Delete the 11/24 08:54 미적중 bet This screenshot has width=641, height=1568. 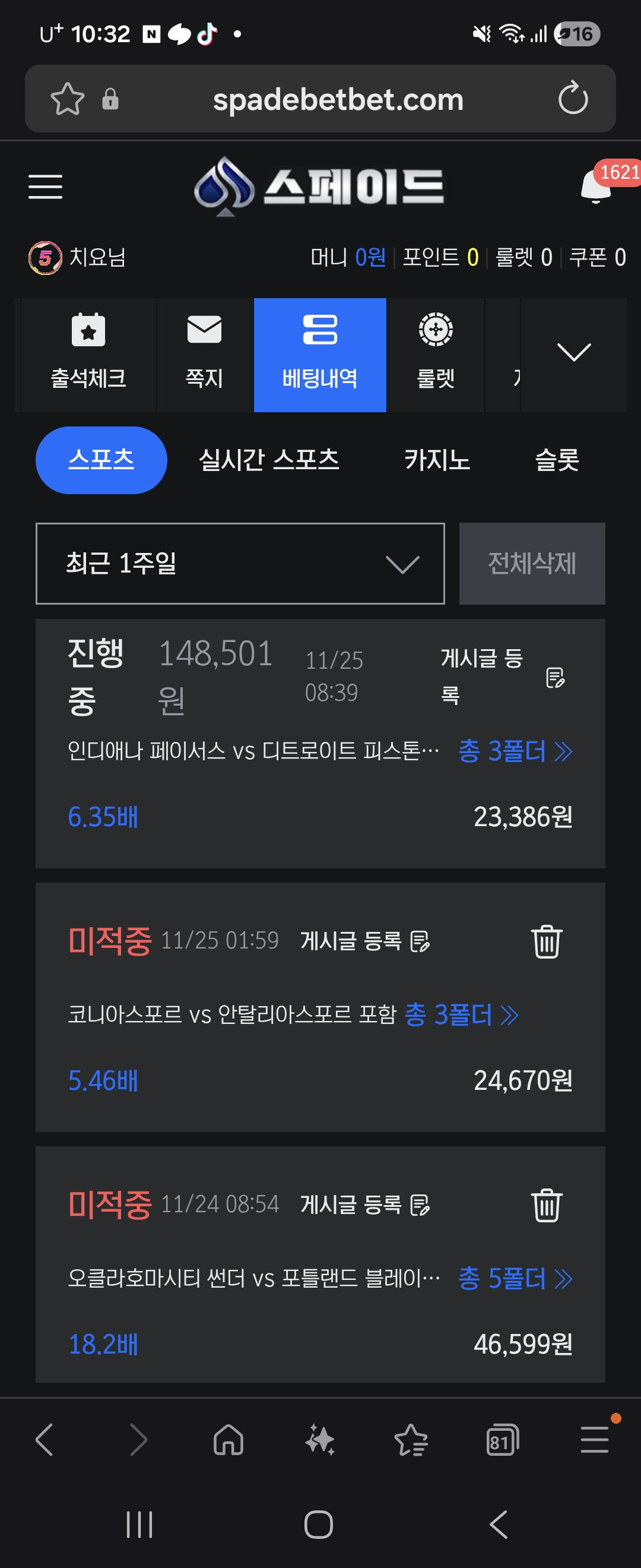pyautogui.click(x=546, y=1205)
